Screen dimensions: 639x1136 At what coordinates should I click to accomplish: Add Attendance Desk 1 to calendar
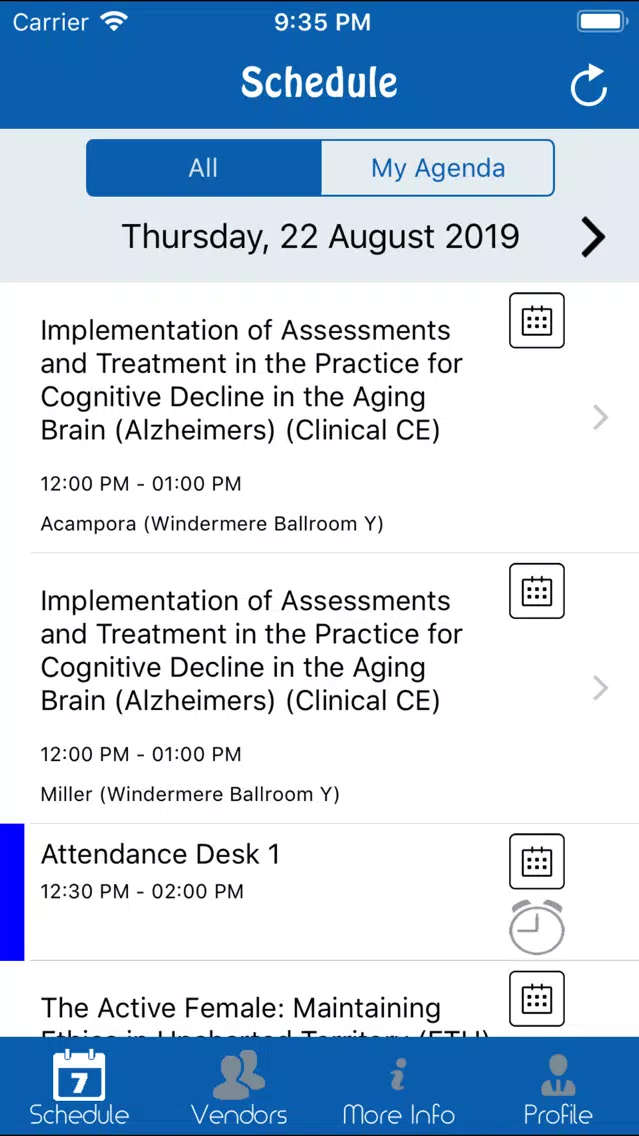coord(537,861)
